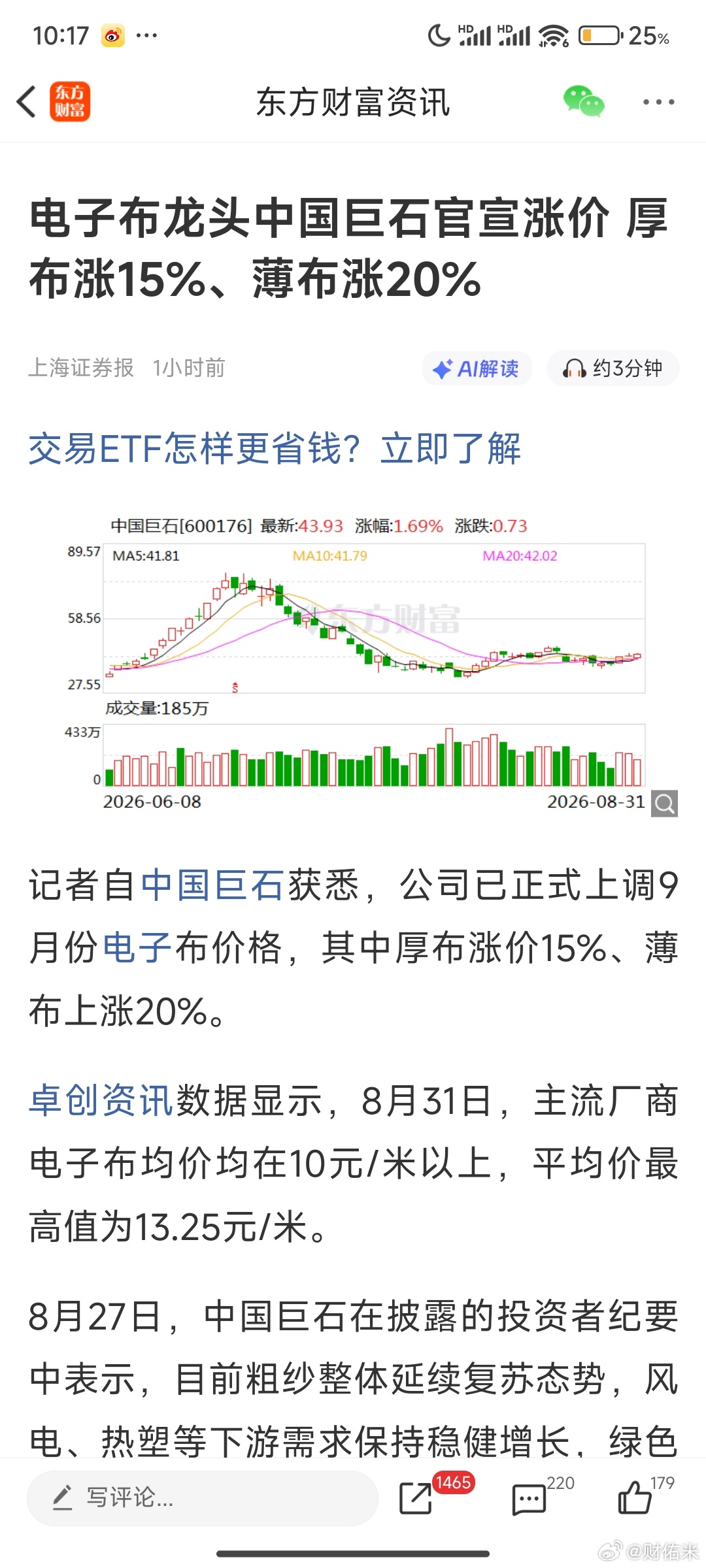This screenshot has height=1568, width=706.
Task: Share the article via the WeChat icon
Action: click(584, 102)
